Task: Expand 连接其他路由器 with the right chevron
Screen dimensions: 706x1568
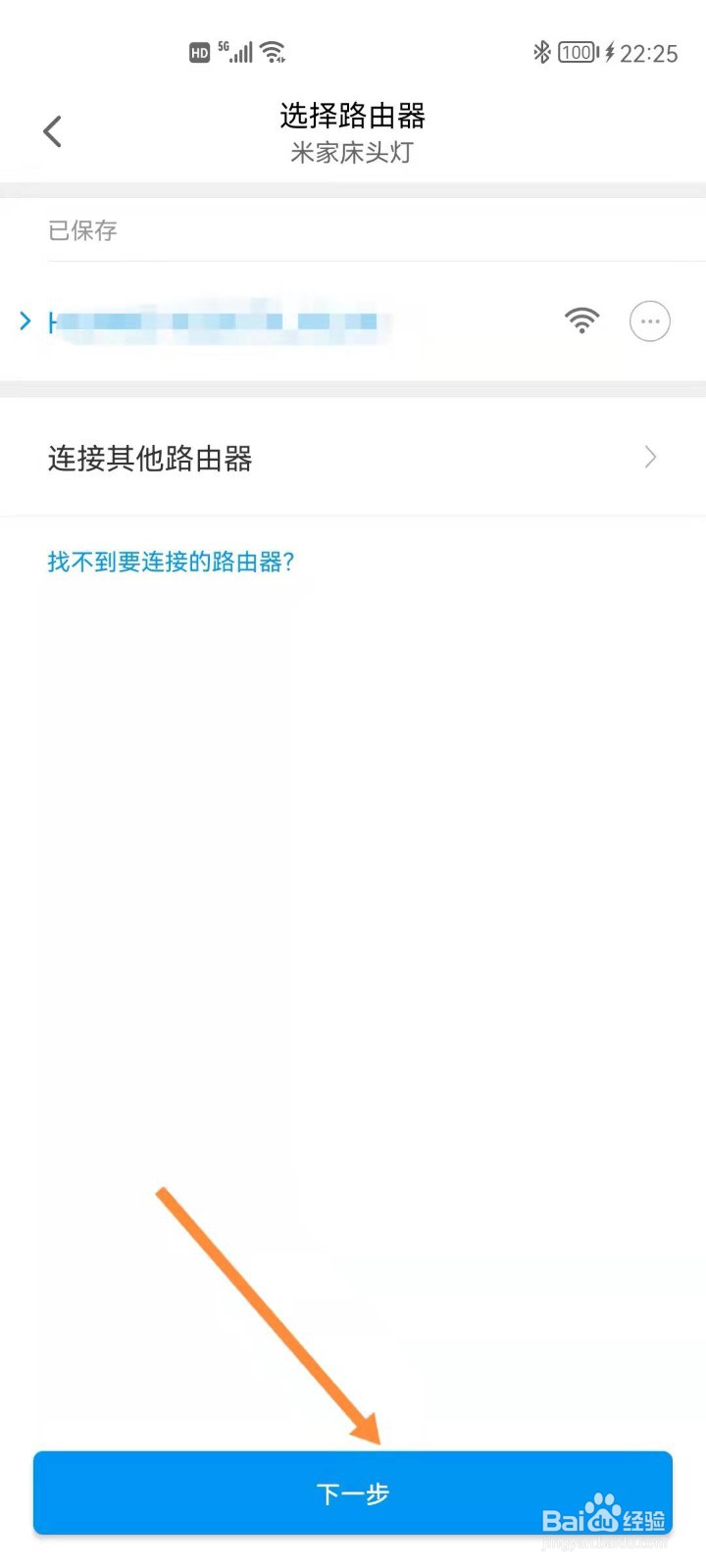Action: coord(650,458)
